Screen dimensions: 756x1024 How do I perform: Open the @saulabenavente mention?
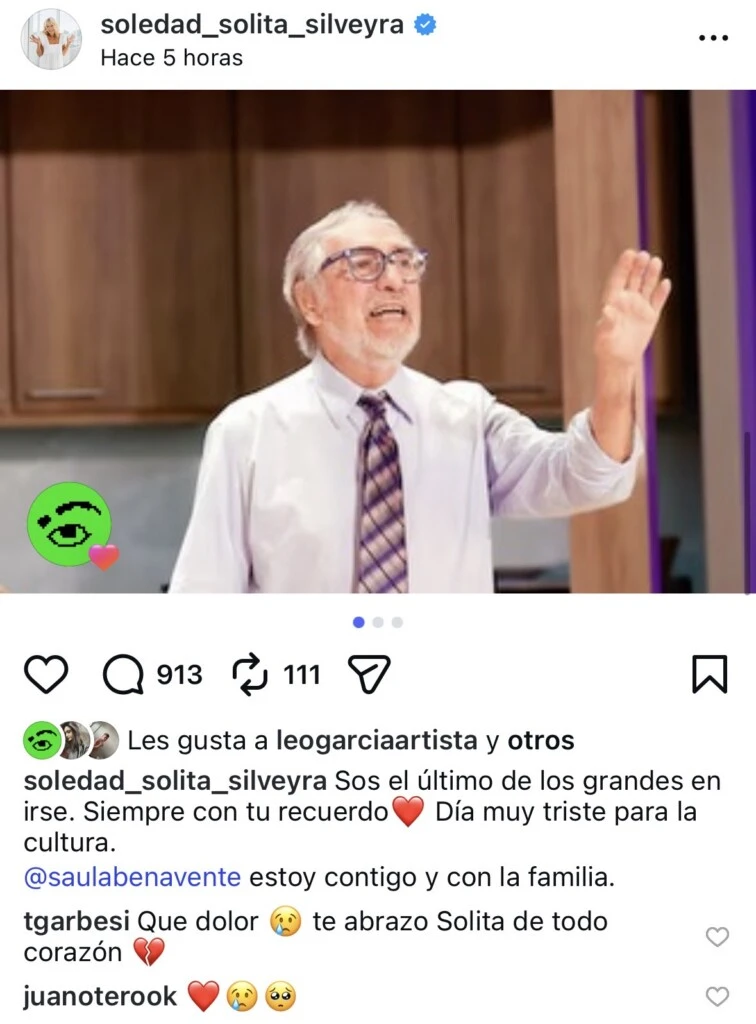pyautogui.click(x=133, y=877)
